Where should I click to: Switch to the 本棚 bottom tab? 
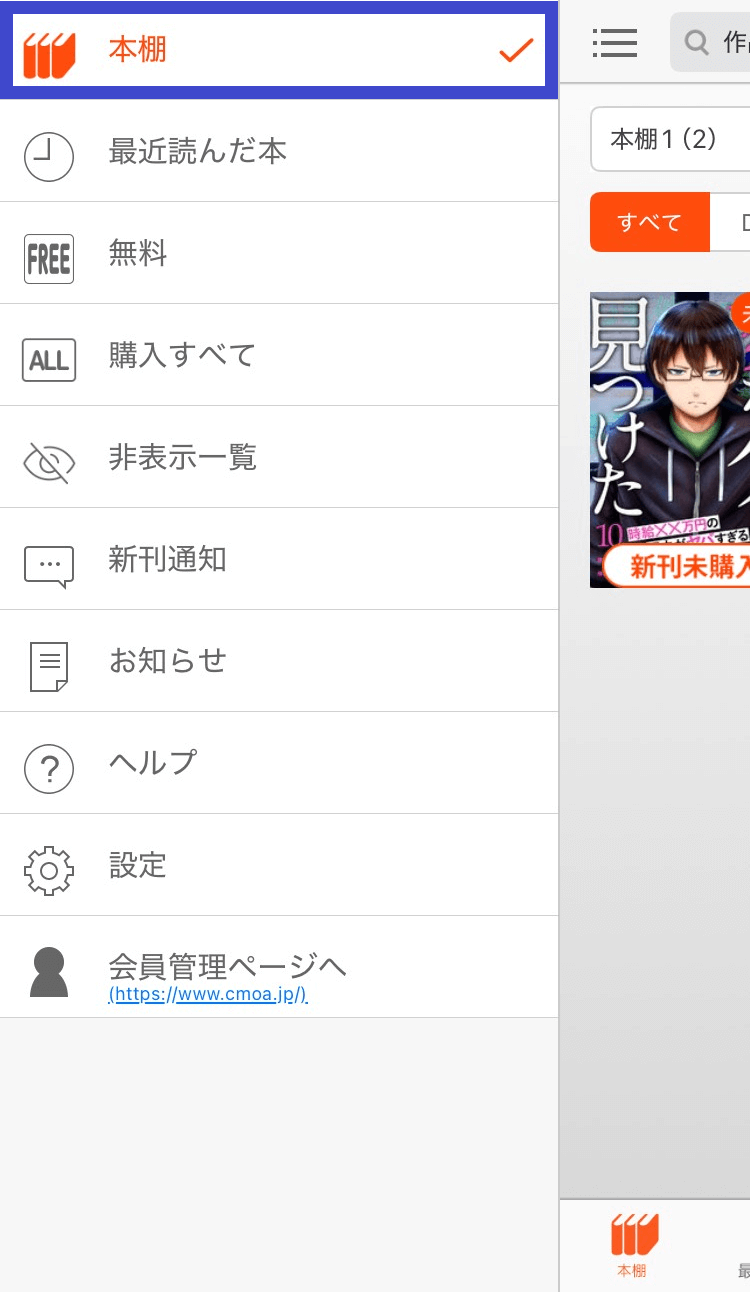pyautogui.click(x=632, y=1245)
